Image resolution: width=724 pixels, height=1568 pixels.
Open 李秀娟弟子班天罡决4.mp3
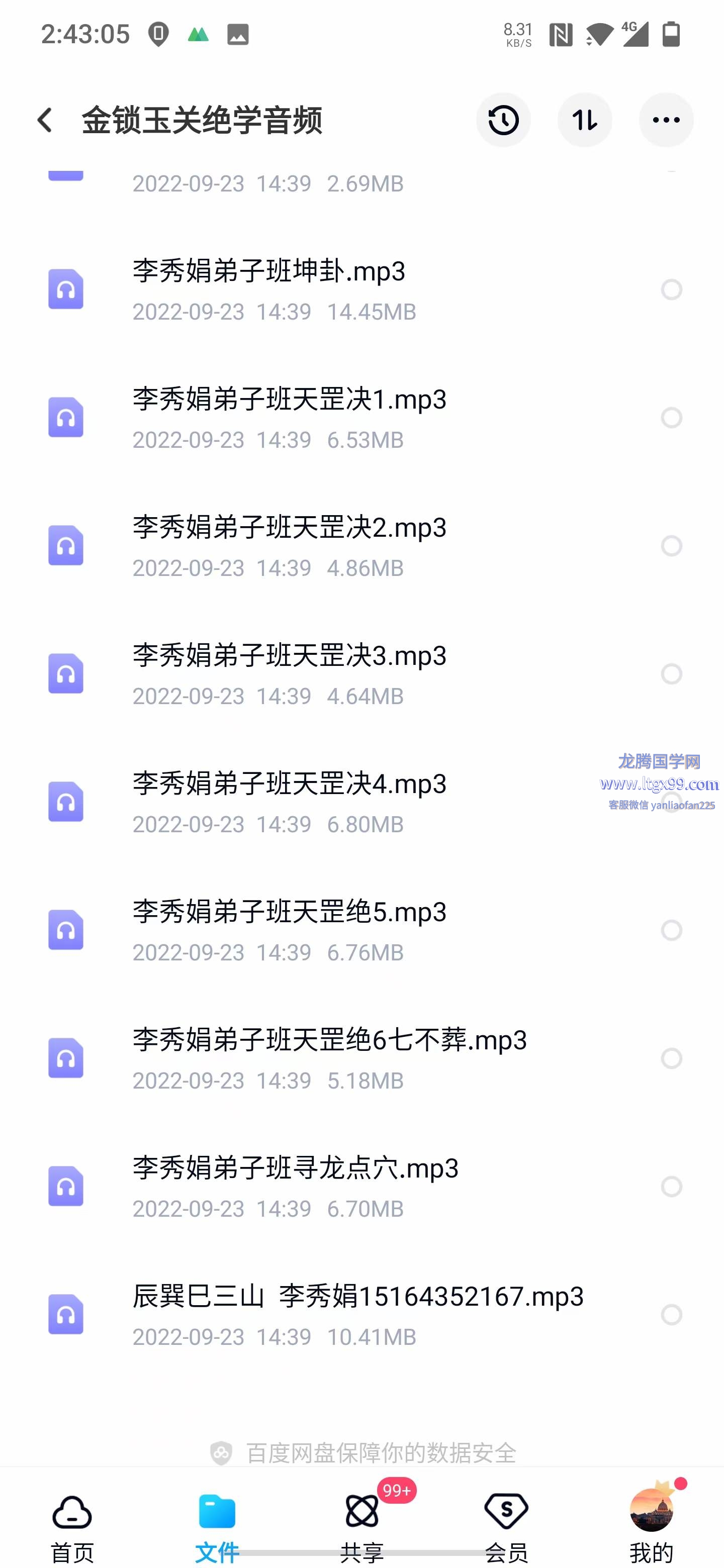pyautogui.click(x=361, y=802)
